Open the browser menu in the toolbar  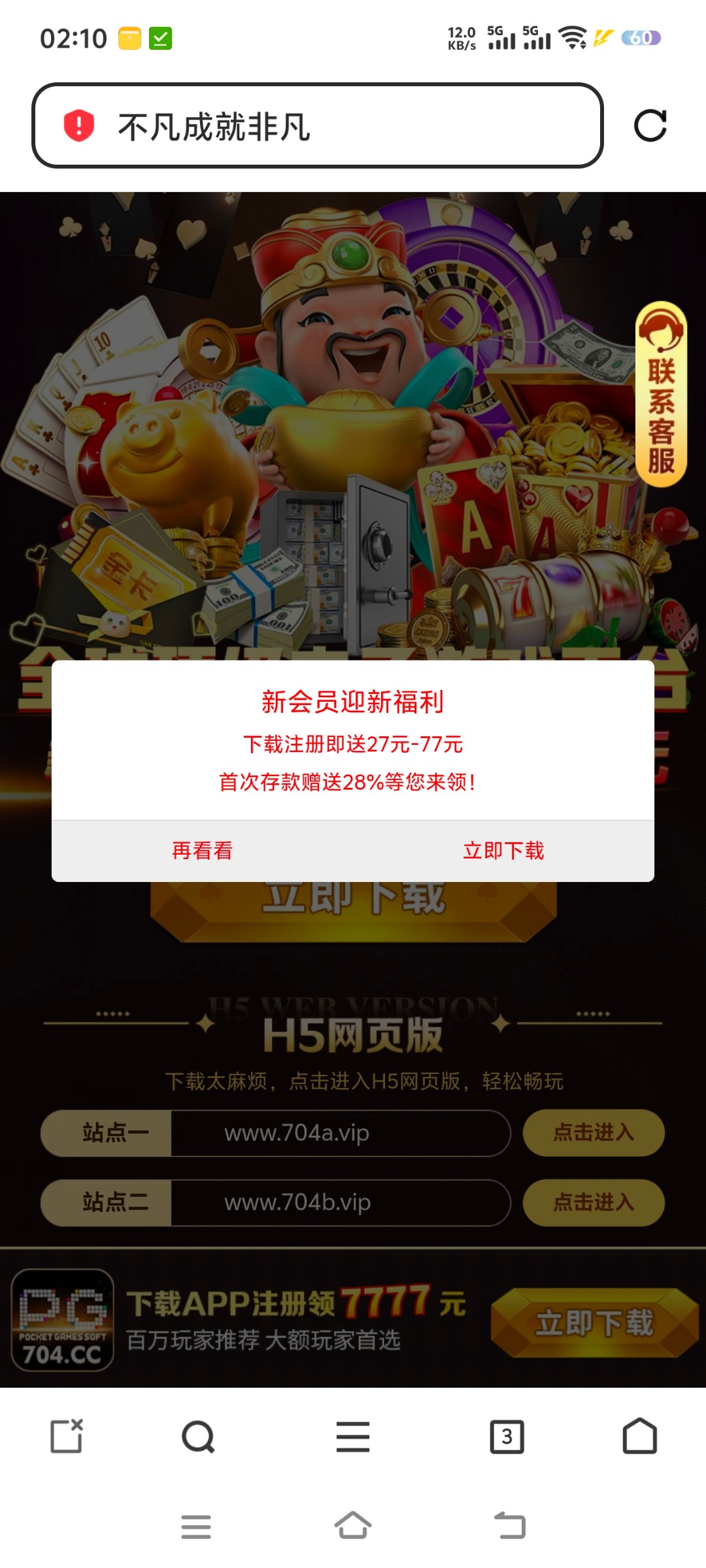(353, 1437)
